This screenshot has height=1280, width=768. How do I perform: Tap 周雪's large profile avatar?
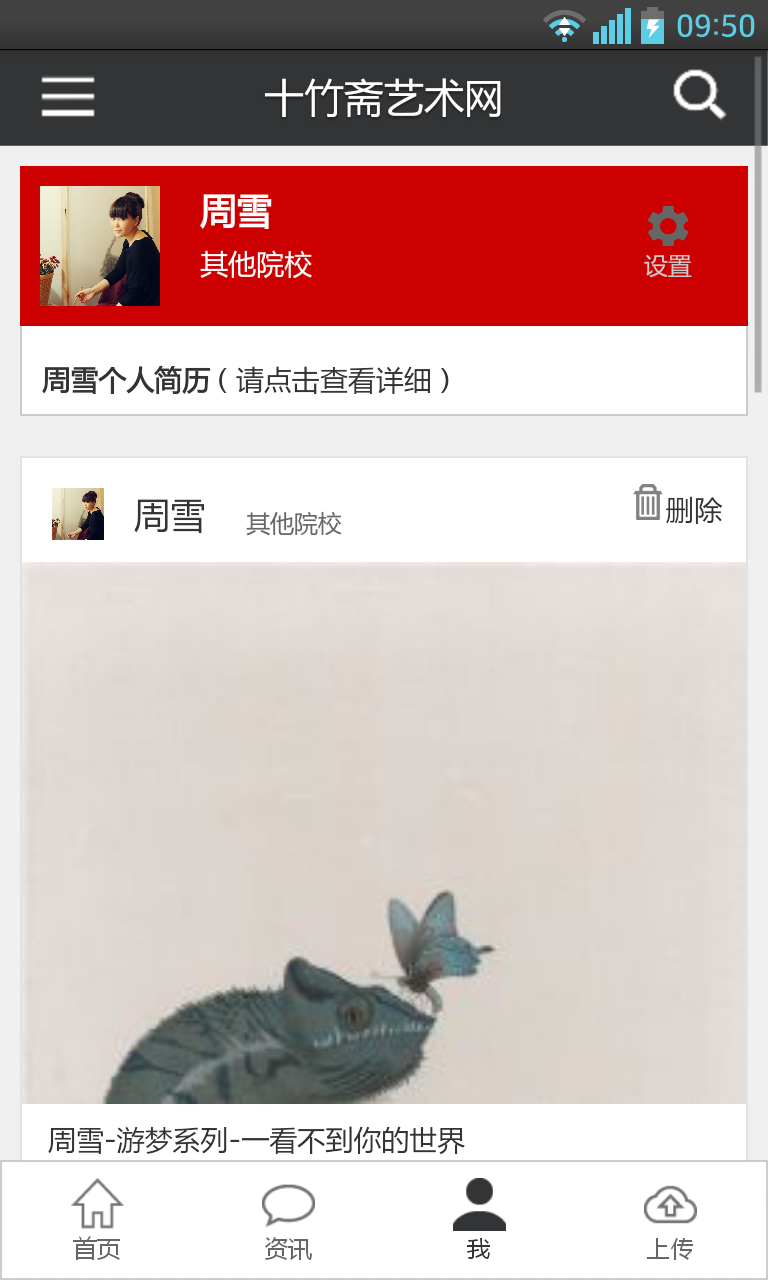[x=100, y=246]
